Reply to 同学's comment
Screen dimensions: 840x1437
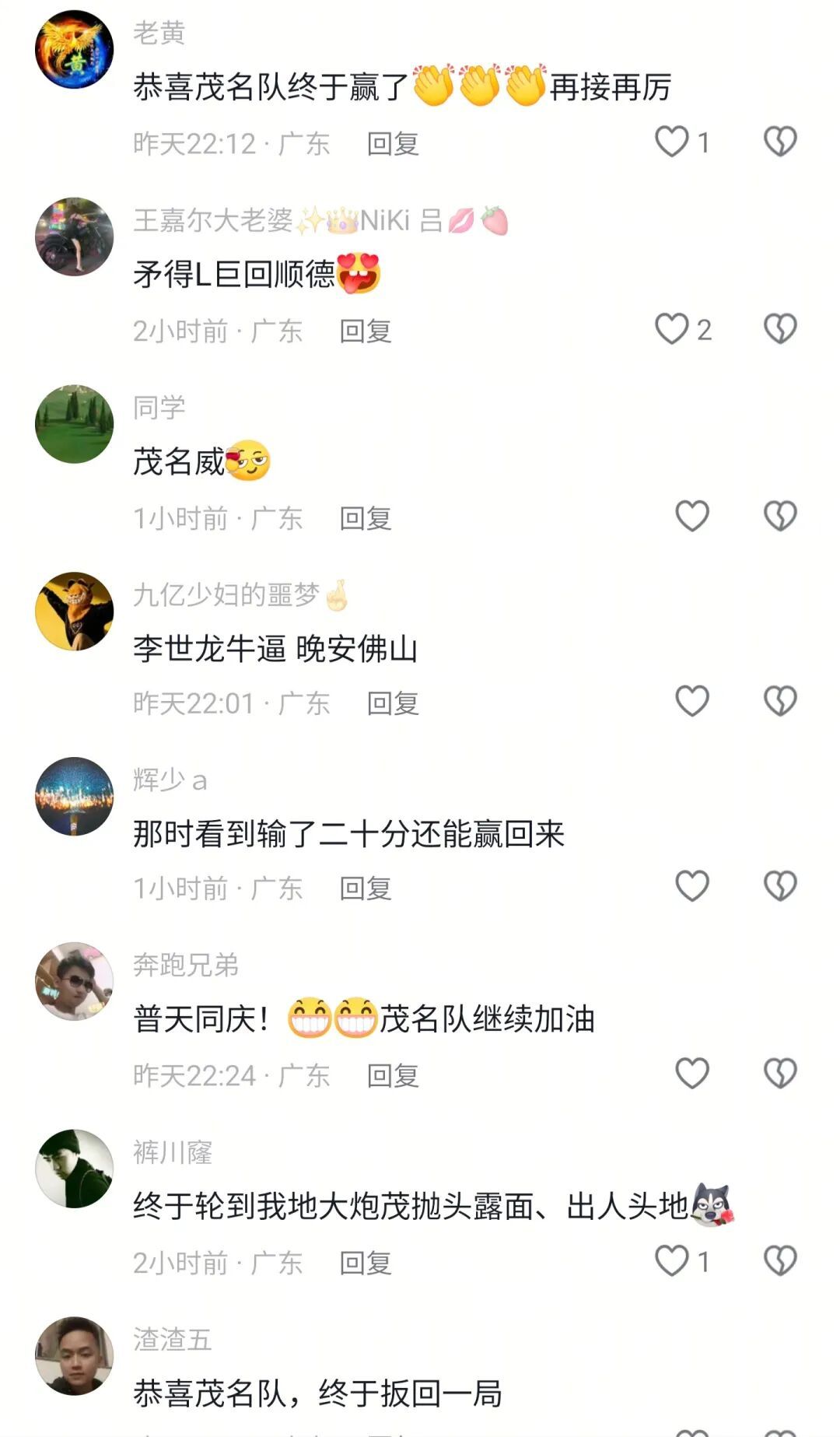click(x=366, y=518)
